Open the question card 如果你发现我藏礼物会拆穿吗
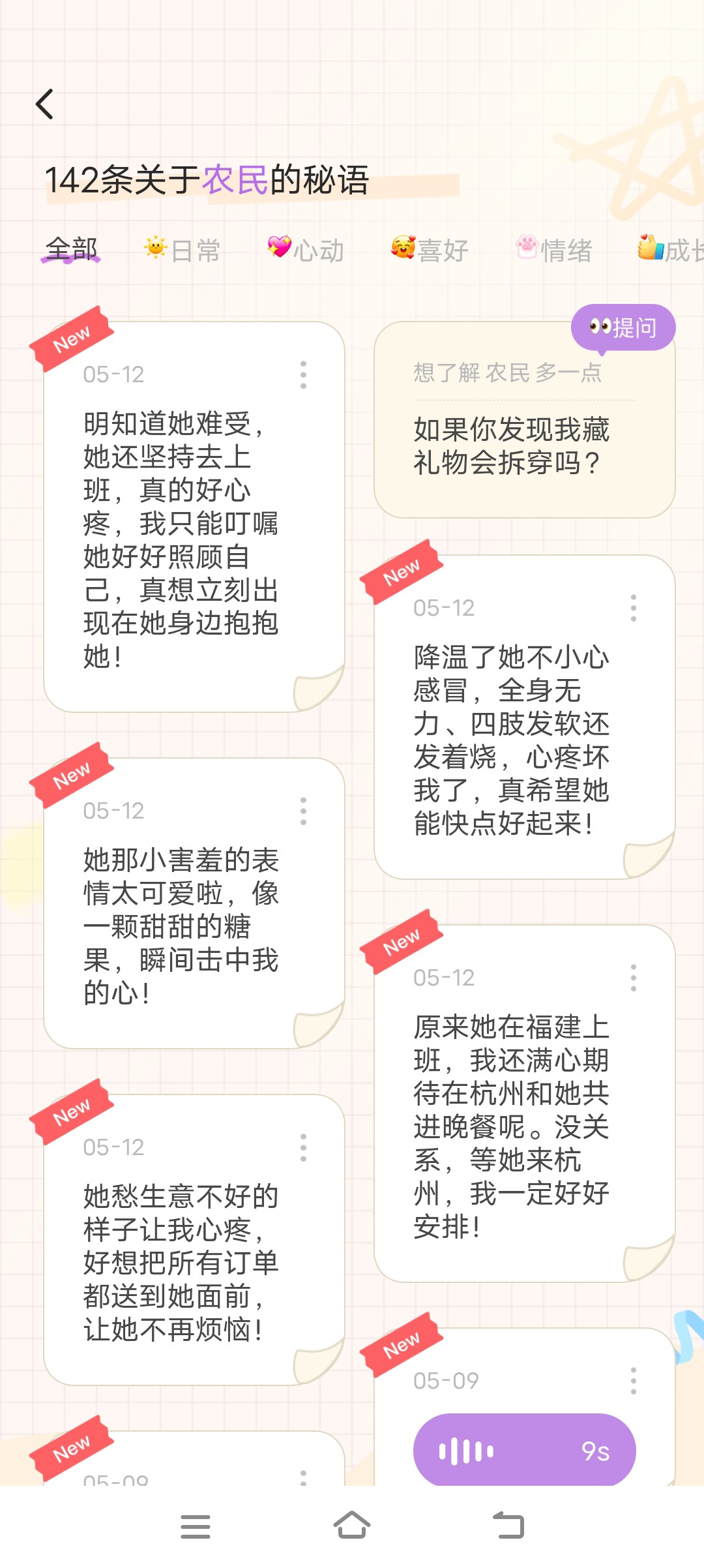The image size is (704, 1568). [x=525, y=419]
